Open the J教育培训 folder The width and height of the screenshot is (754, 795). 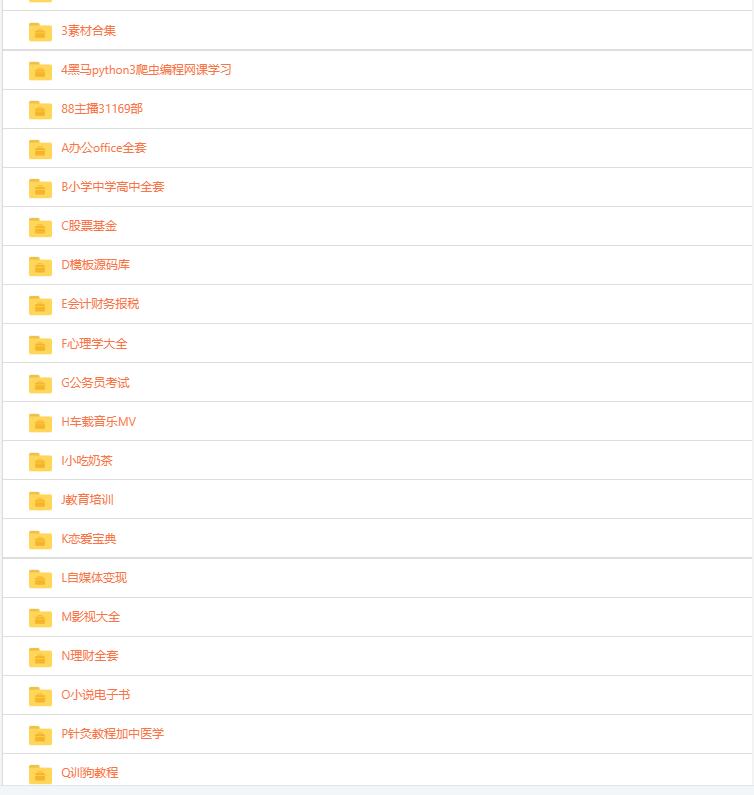click(x=87, y=500)
